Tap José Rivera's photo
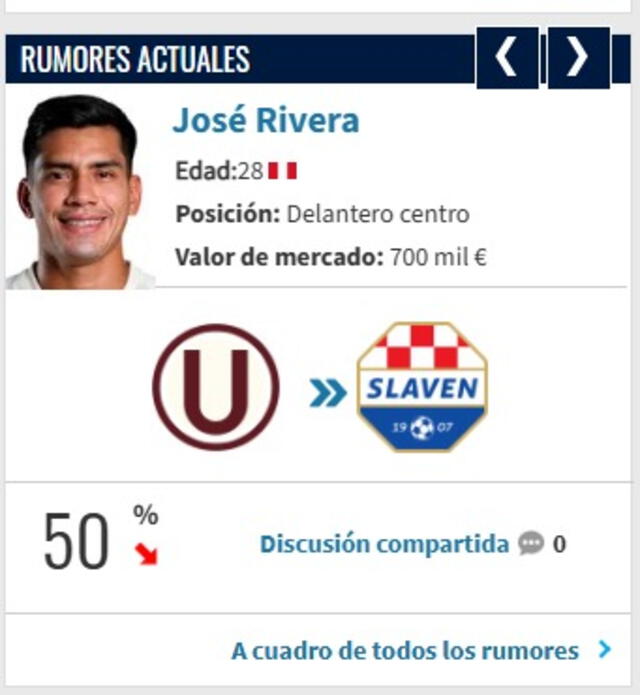This screenshot has width=640, height=695. [x=80, y=192]
